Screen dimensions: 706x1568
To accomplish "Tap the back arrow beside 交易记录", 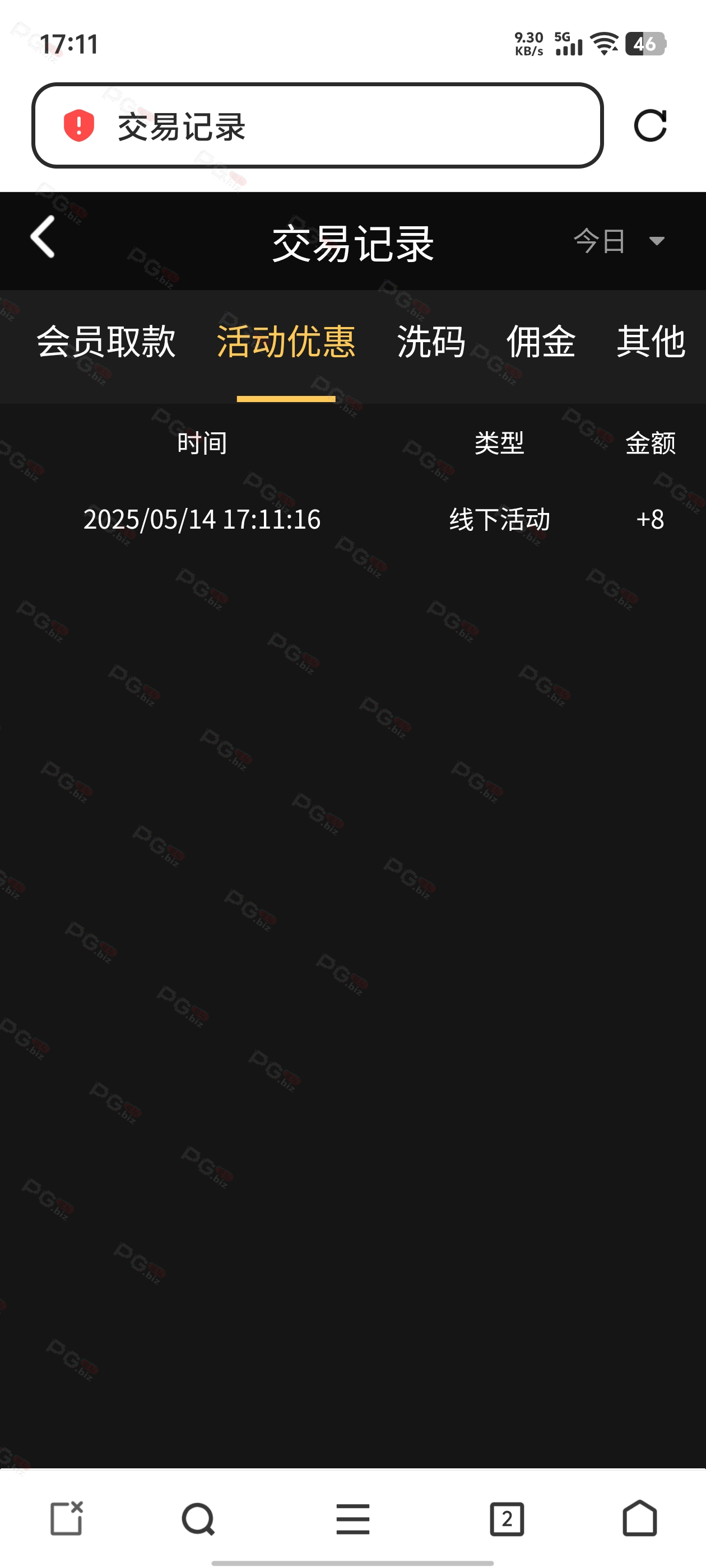I will [43, 237].
